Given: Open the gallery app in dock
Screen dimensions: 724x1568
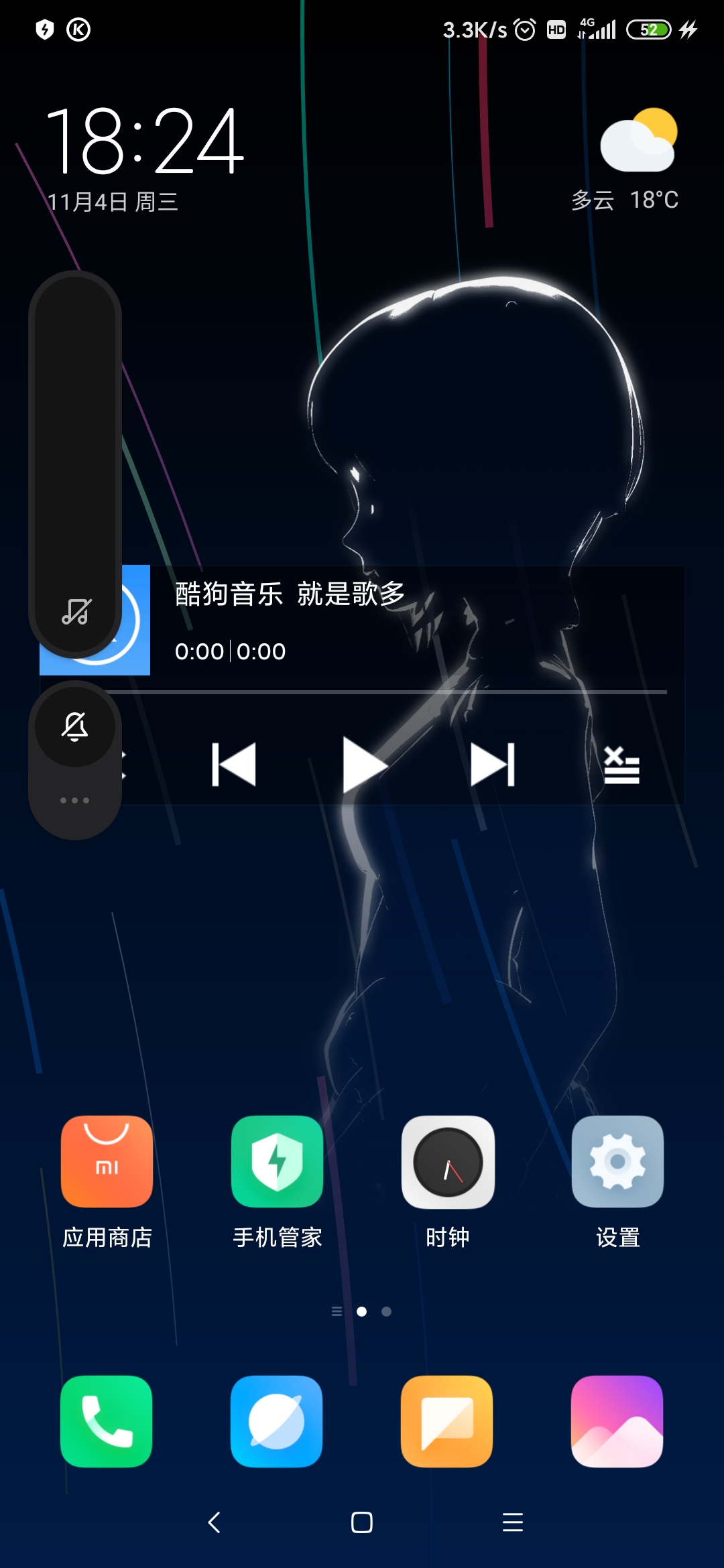Looking at the screenshot, I should pos(617,1421).
